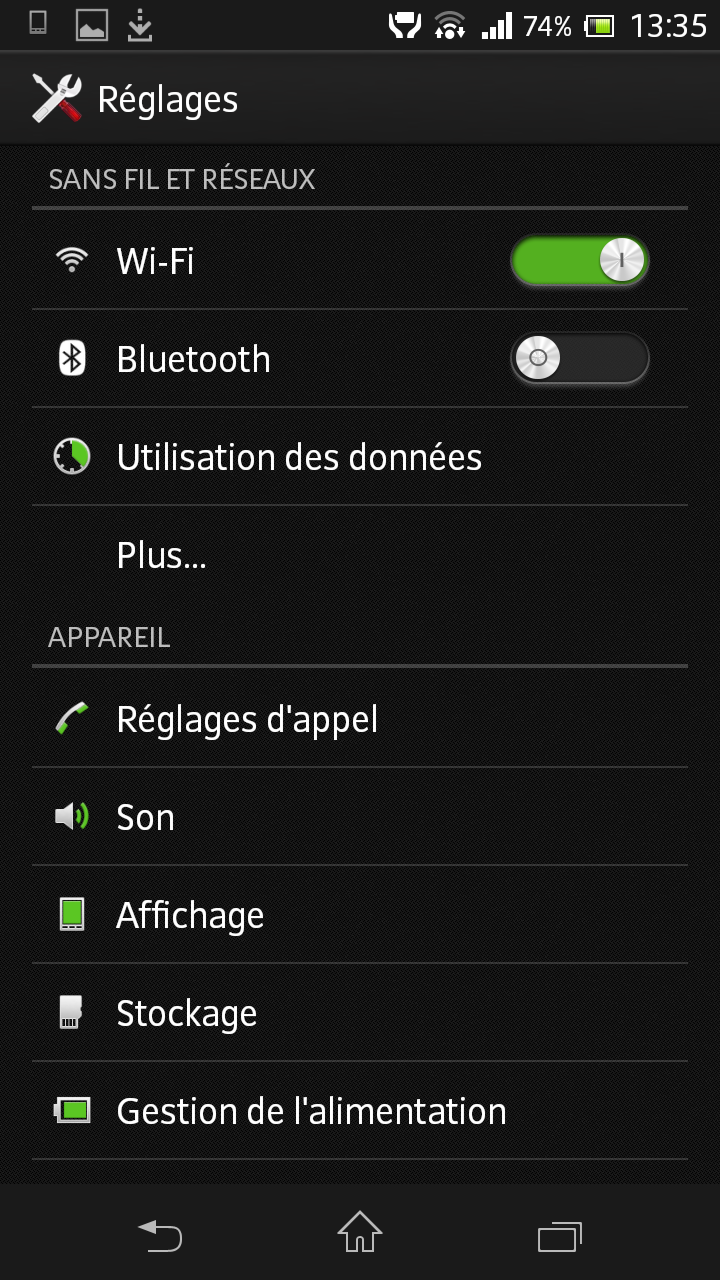Open Utilisation des données

pos(300,458)
